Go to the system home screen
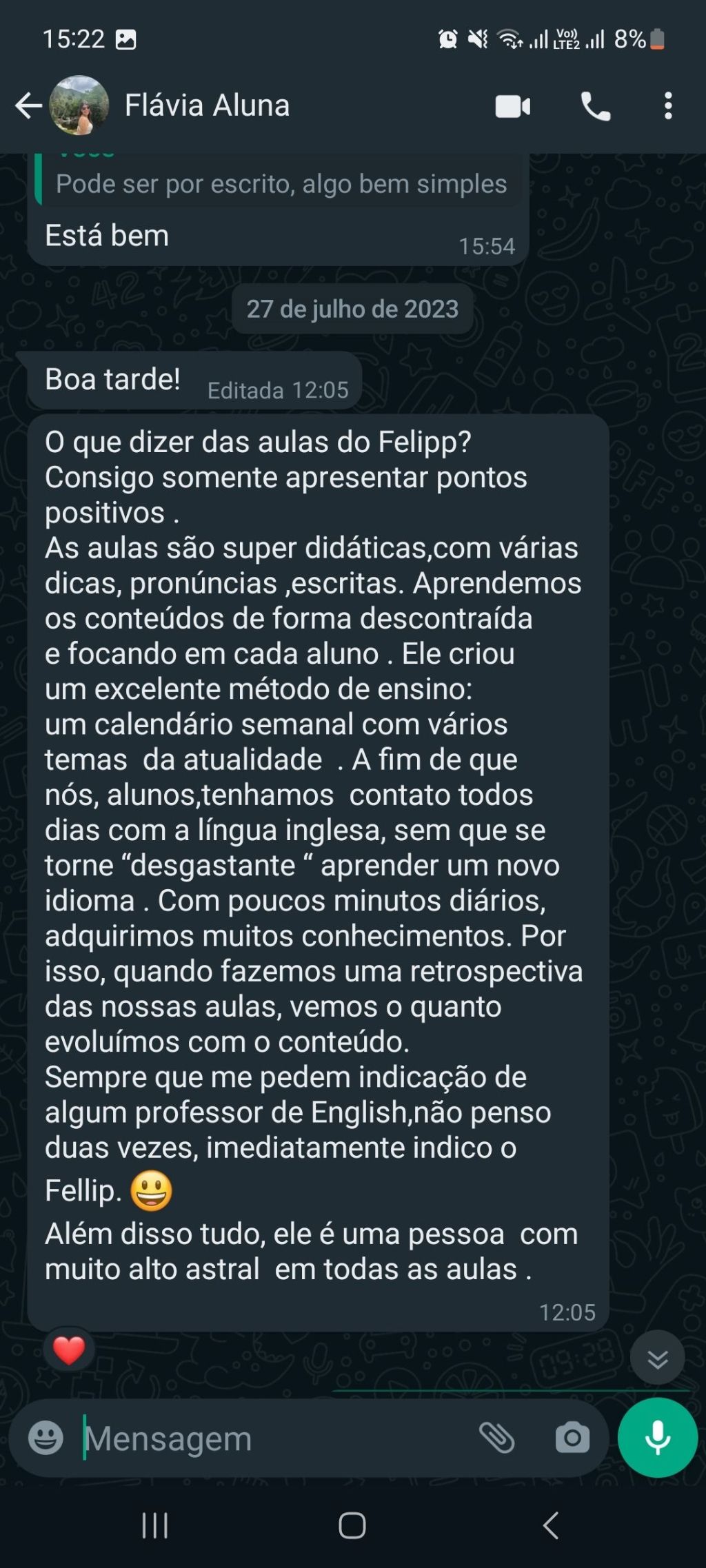Screen dimensions: 706x1568 pyautogui.click(x=352, y=1526)
